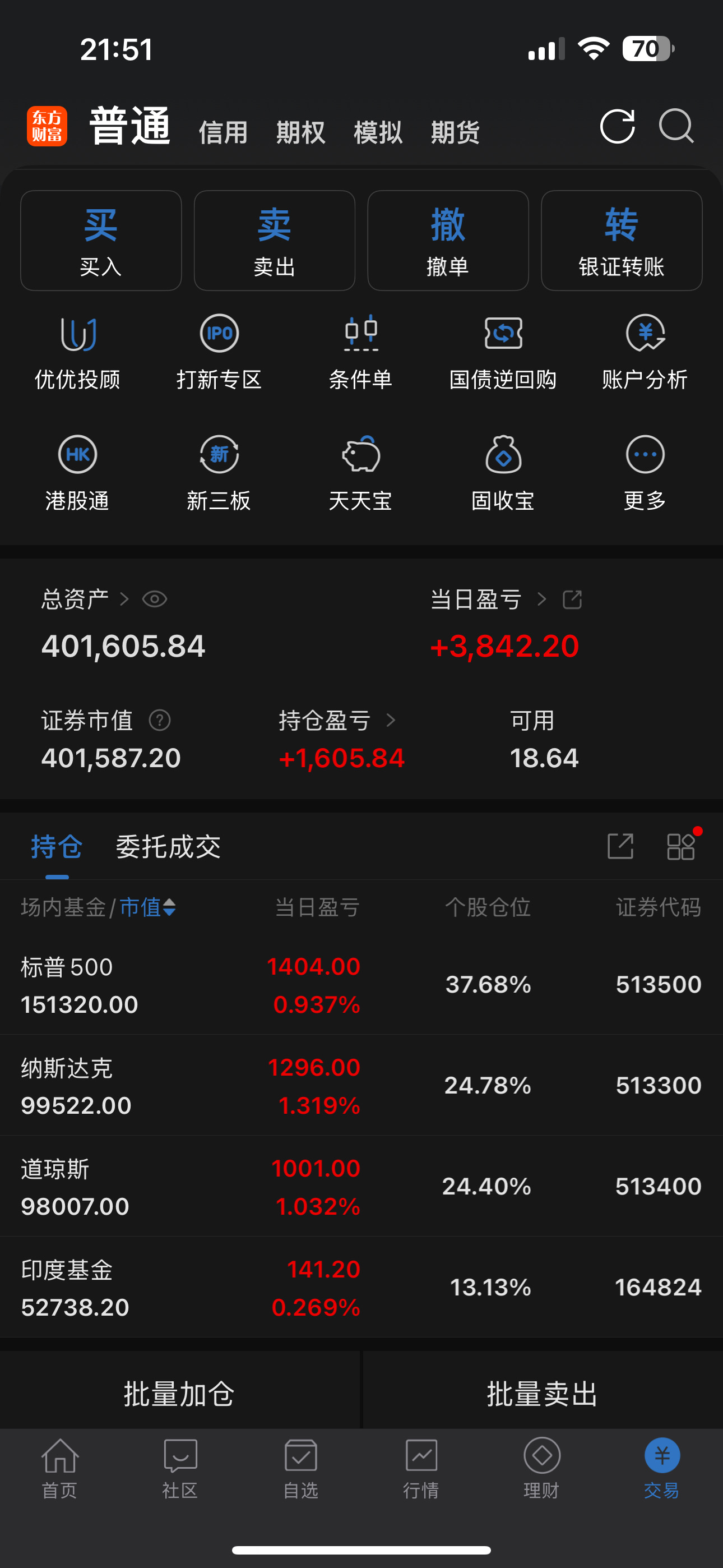This screenshot has width=723, height=1568.
Task: Tap the 撤单 cancel order button
Action: (448, 241)
